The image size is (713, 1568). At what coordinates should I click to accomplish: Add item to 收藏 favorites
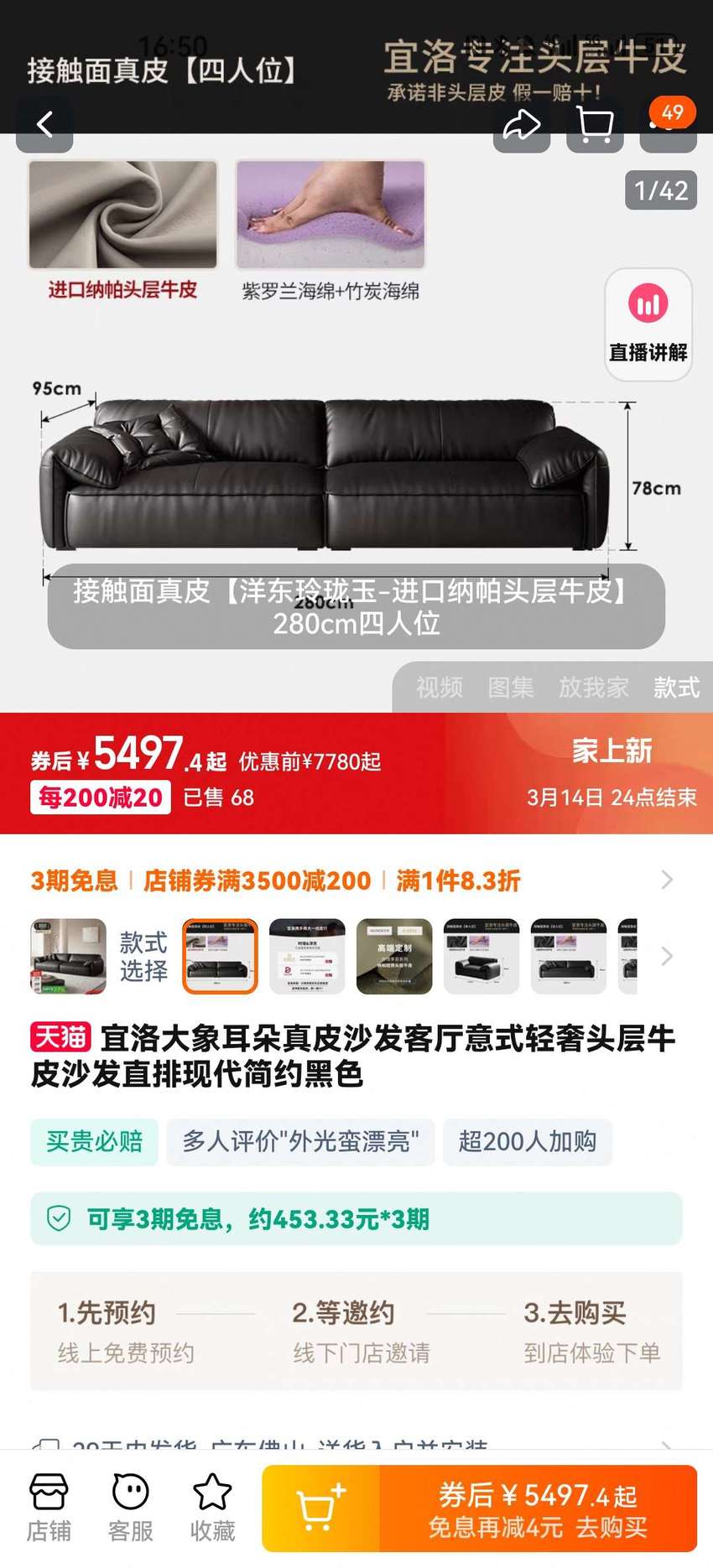pyautogui.click(x=212, y=1508)
